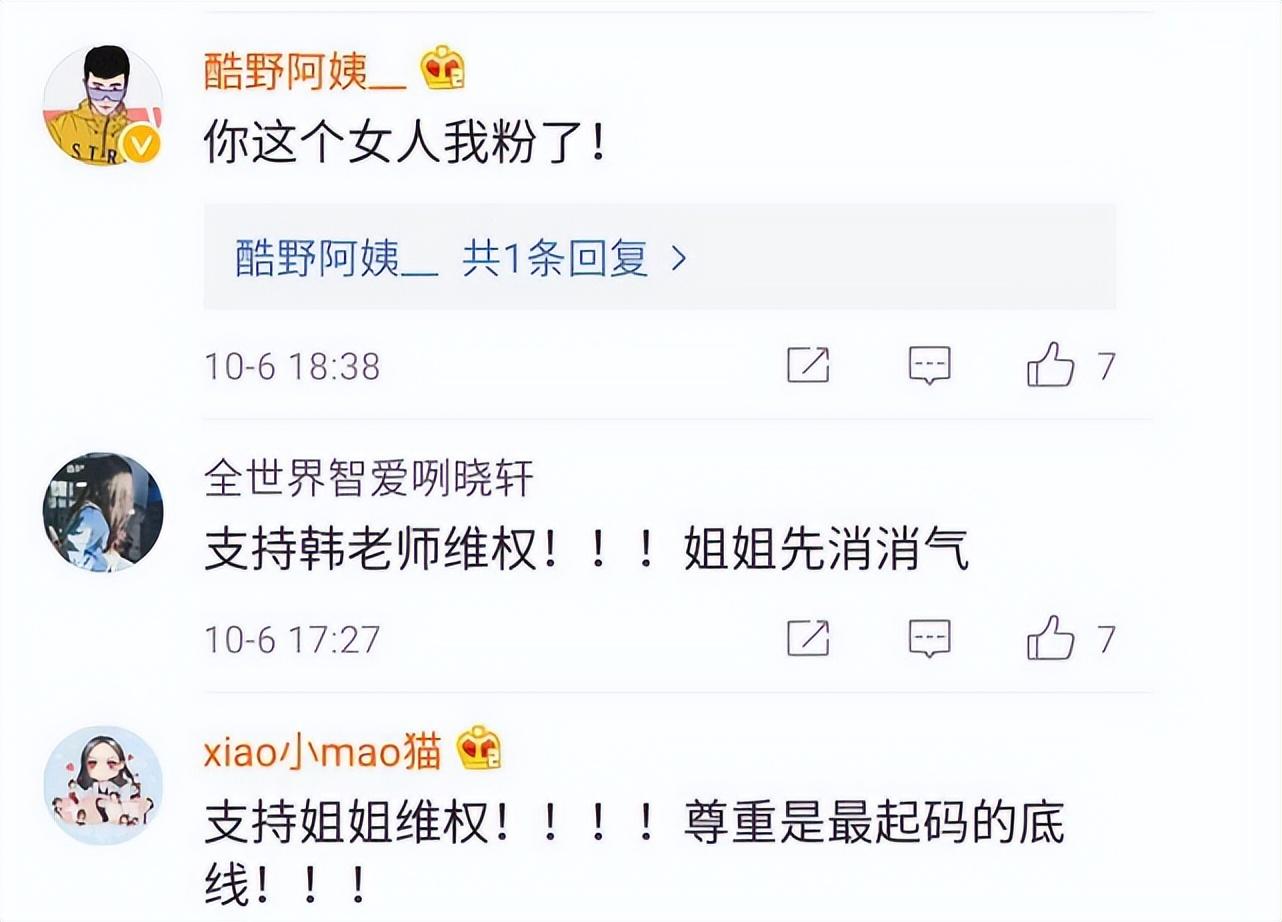Screen dimensions: 1282x922
Task: Repost the 10-6 18:38 comment
Action: click(x=808, y=365)
